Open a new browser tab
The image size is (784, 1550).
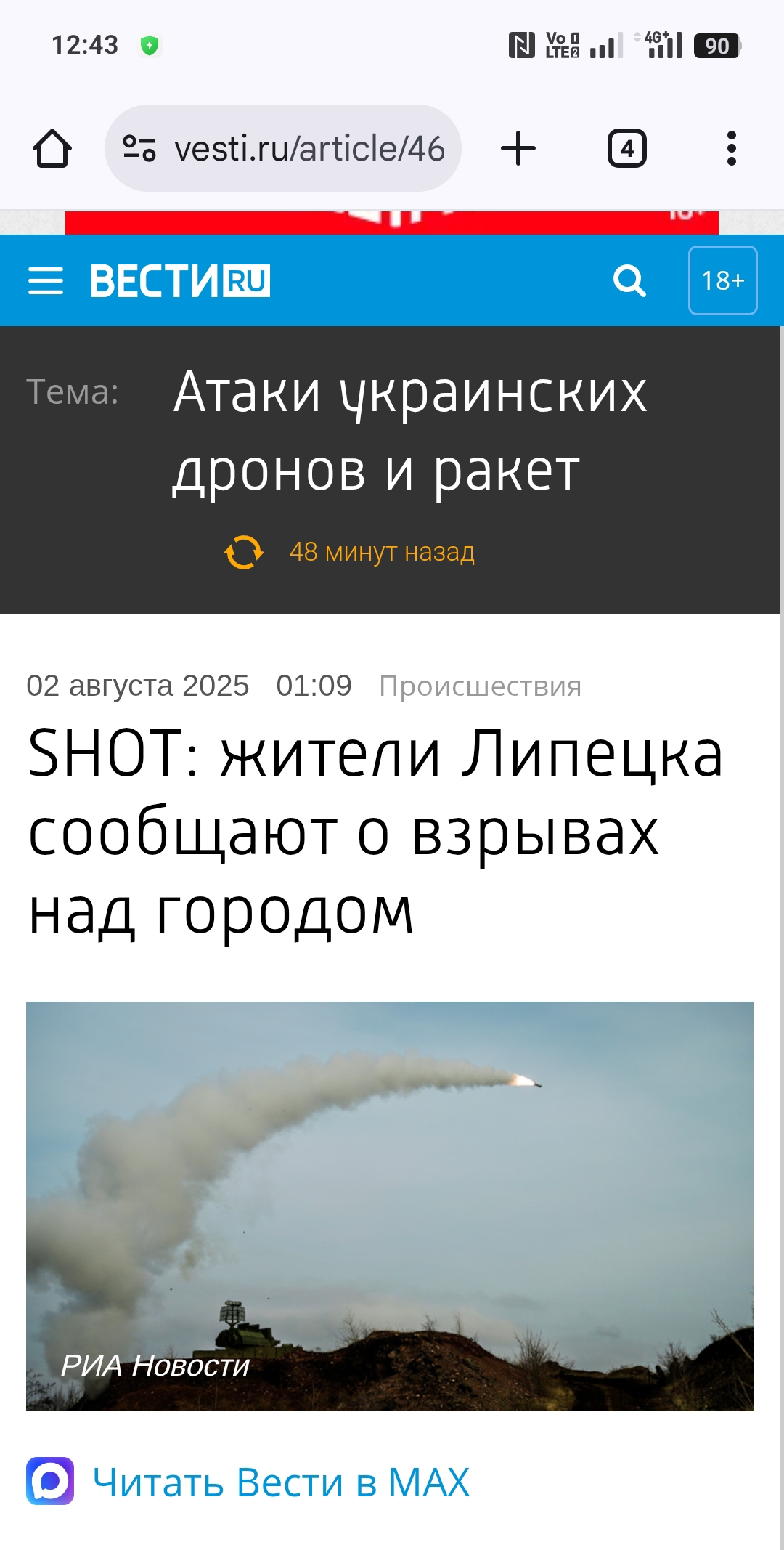[518, 149]
